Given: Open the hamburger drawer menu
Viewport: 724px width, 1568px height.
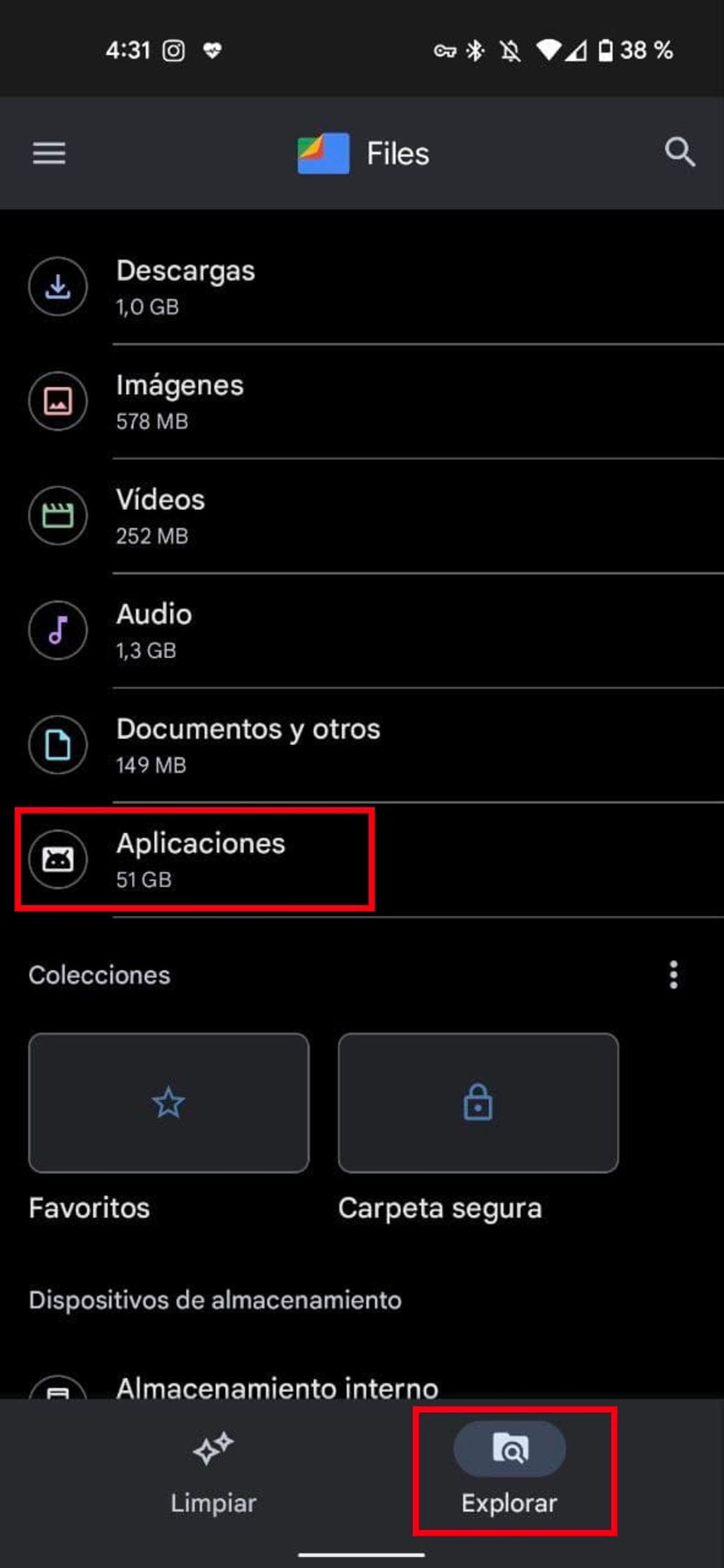Looking at the screenshot, I should click(49, 153).
